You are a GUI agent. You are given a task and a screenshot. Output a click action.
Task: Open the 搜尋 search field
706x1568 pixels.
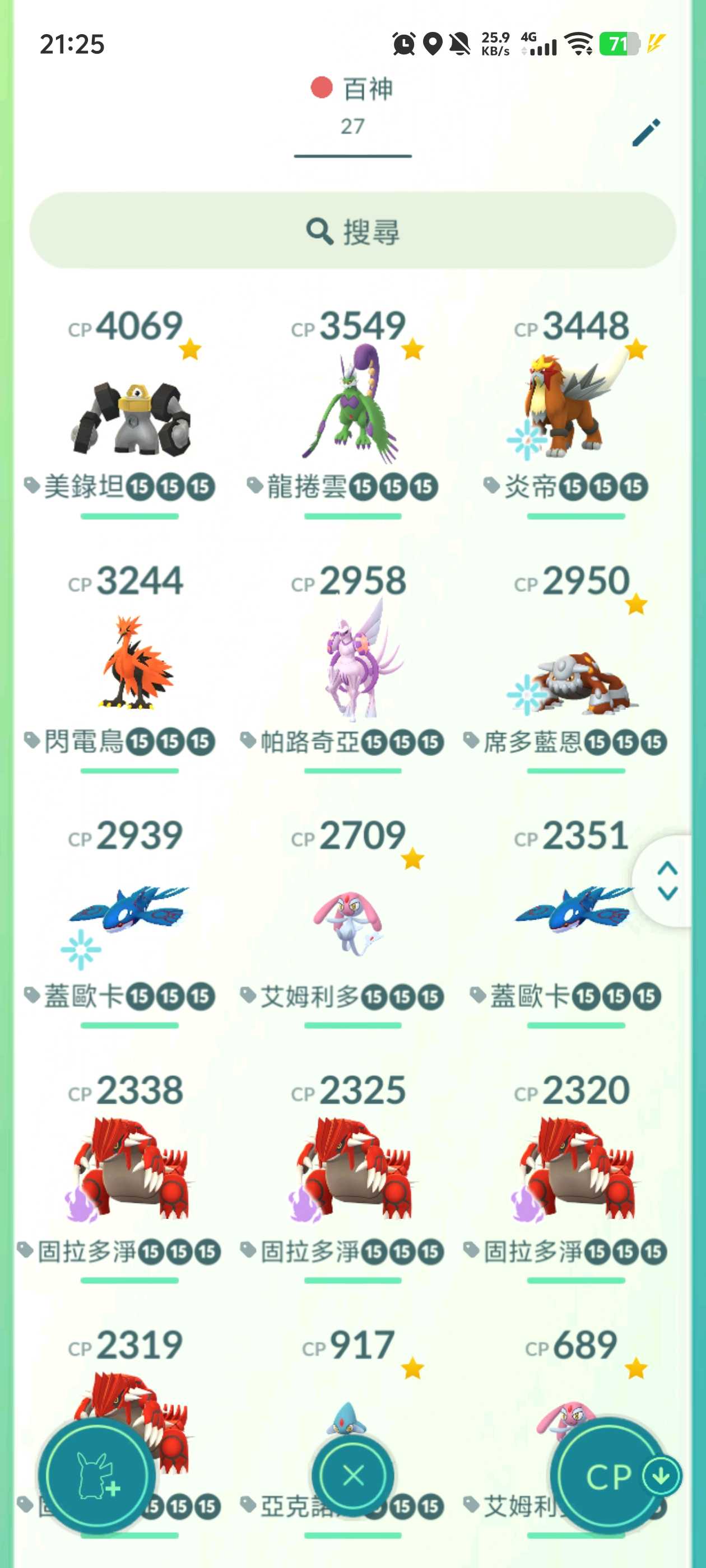pyautogui.click(x=352, y=231)
